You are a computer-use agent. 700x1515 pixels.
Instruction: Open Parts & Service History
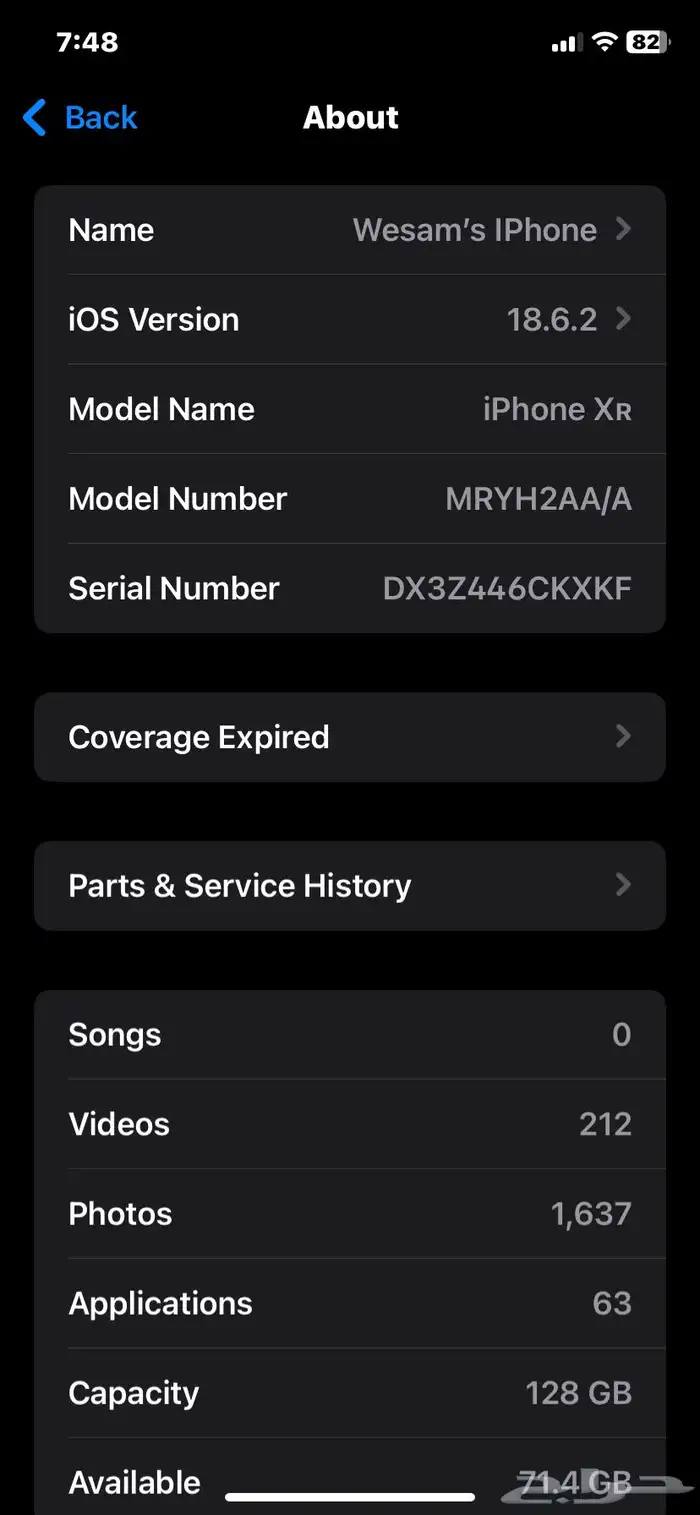[x=350, y=886]
